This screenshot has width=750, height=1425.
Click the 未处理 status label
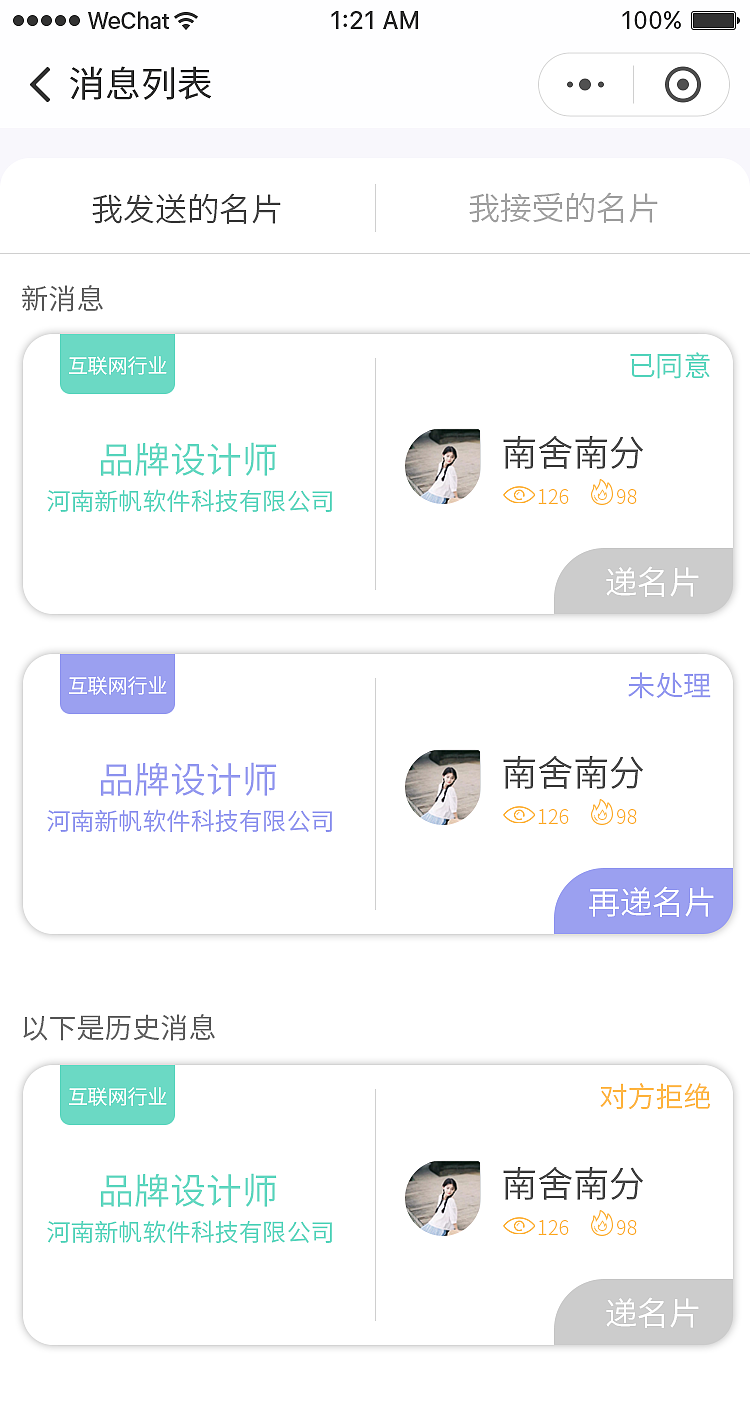pyautogui.click(x=670, y=687)
